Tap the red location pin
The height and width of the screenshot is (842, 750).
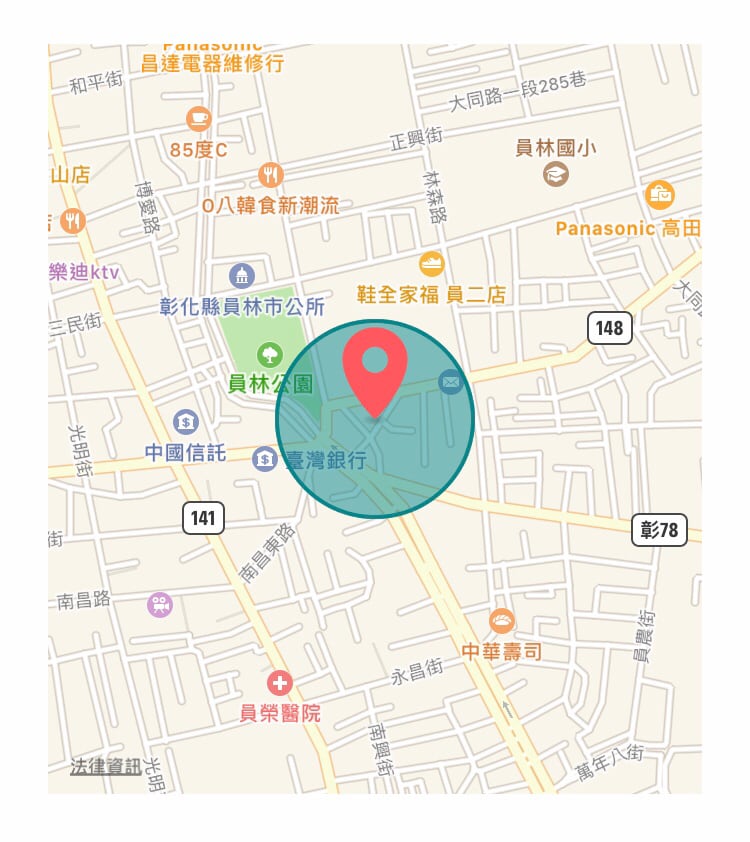375,364
